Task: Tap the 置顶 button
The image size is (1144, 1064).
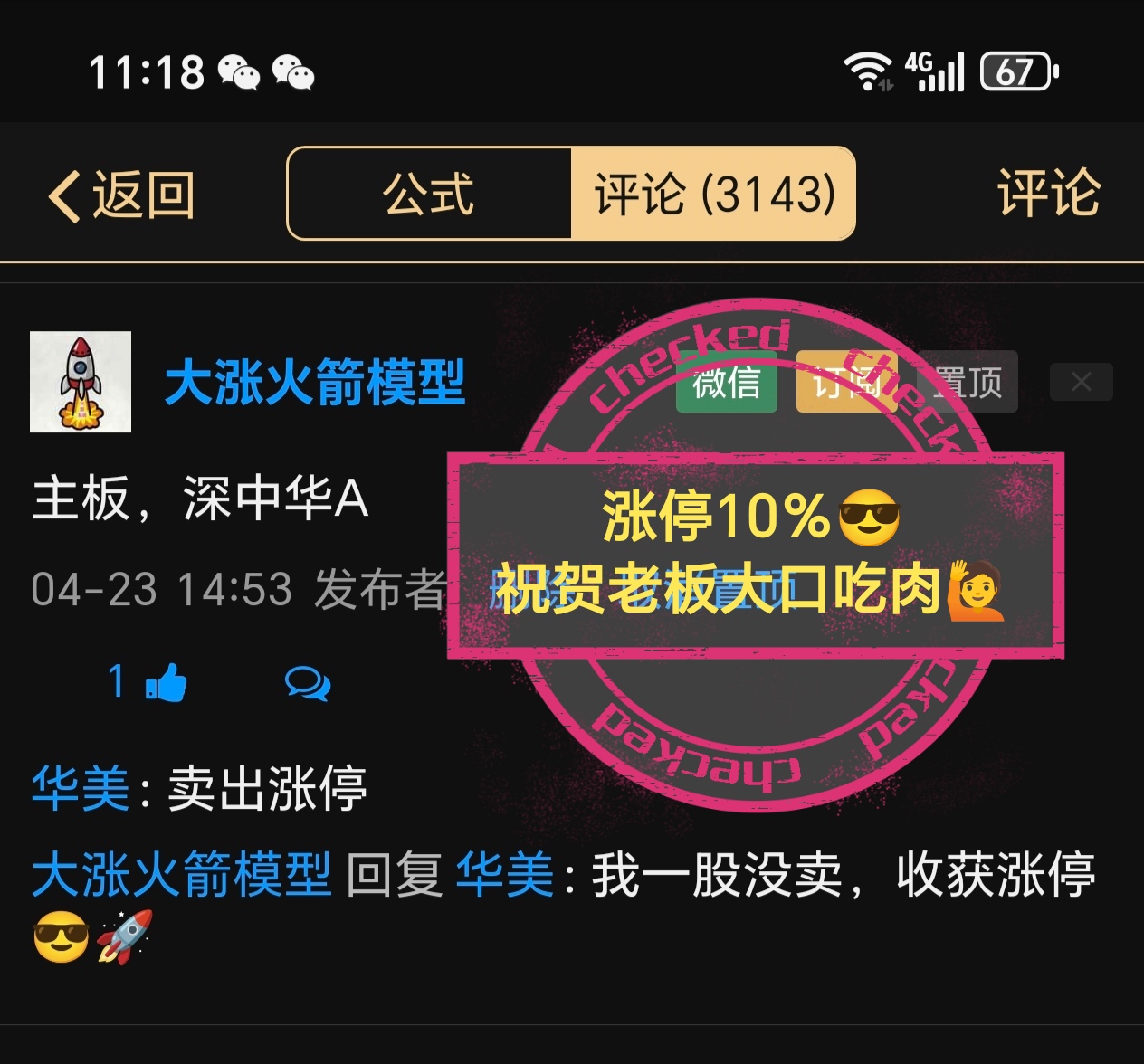Action: point(967,383)
